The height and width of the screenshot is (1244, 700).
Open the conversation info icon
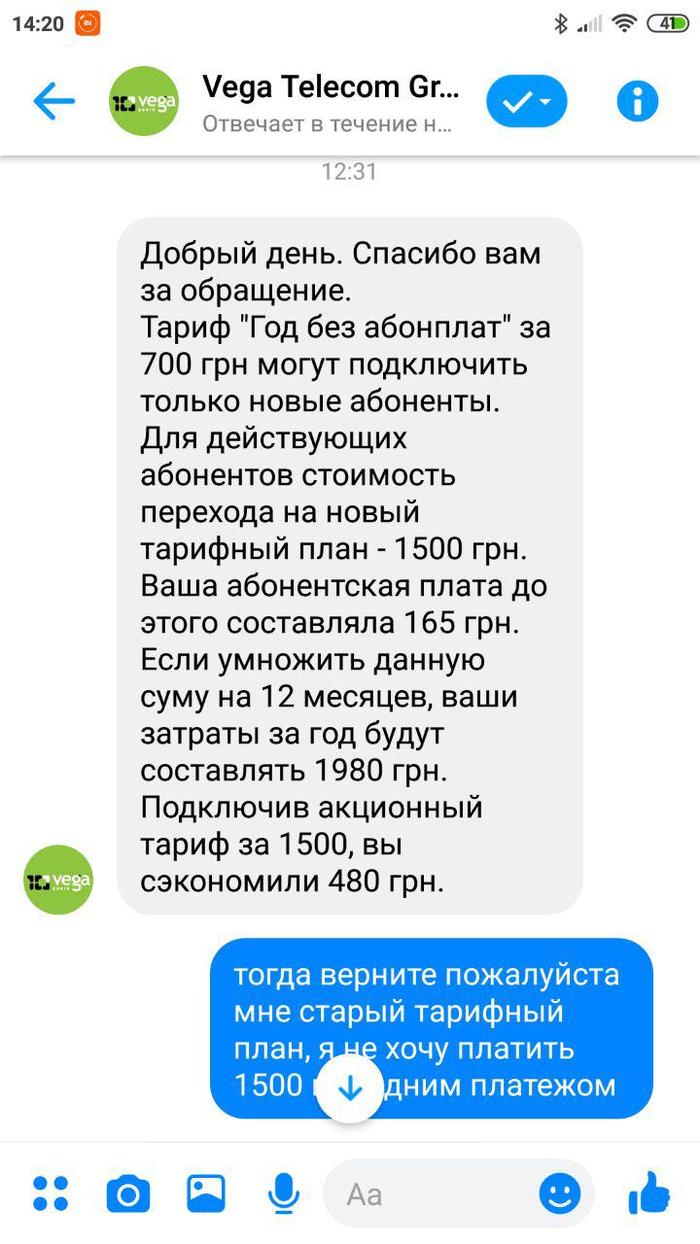pyautogui.click(x=637, y=102)
